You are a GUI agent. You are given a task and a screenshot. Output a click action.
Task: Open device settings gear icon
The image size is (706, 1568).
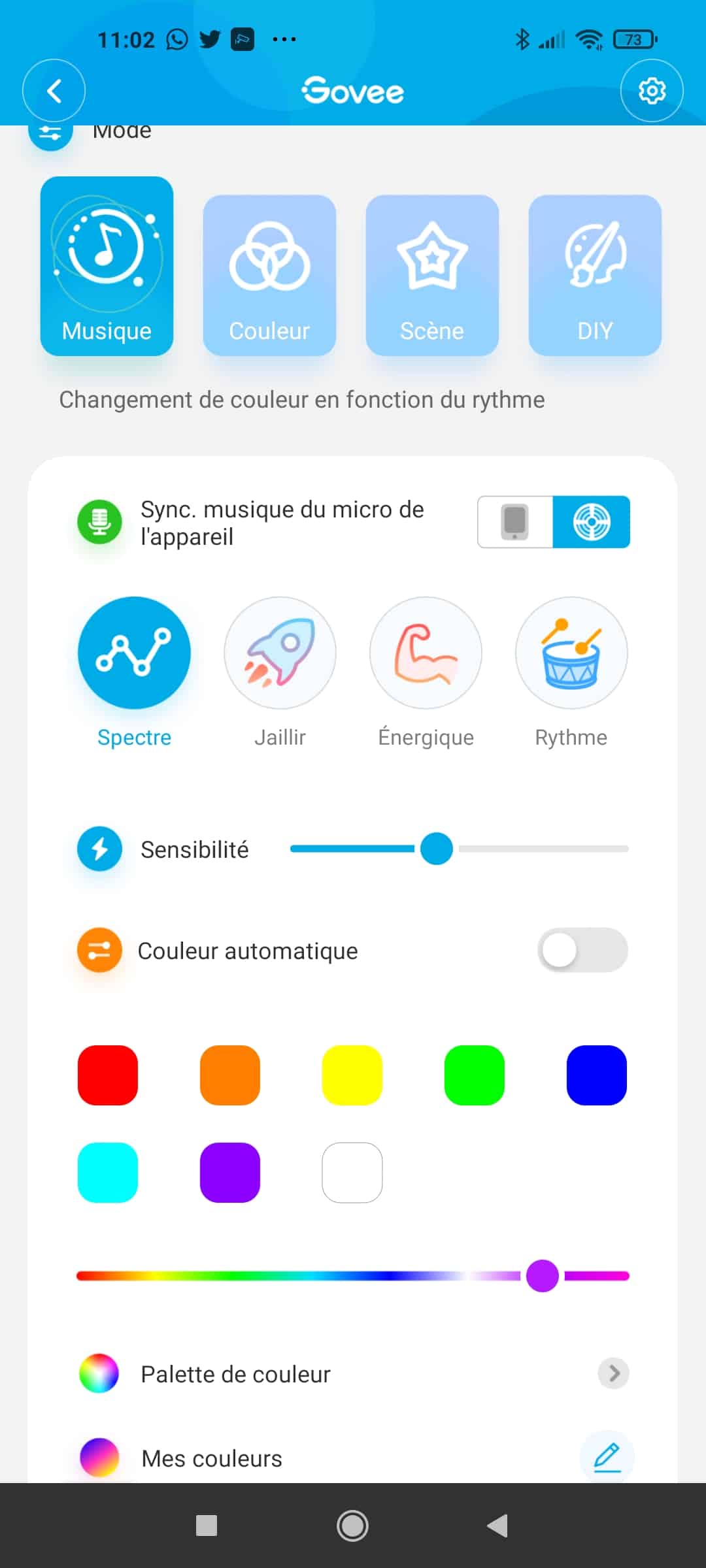tap(652, 91)
